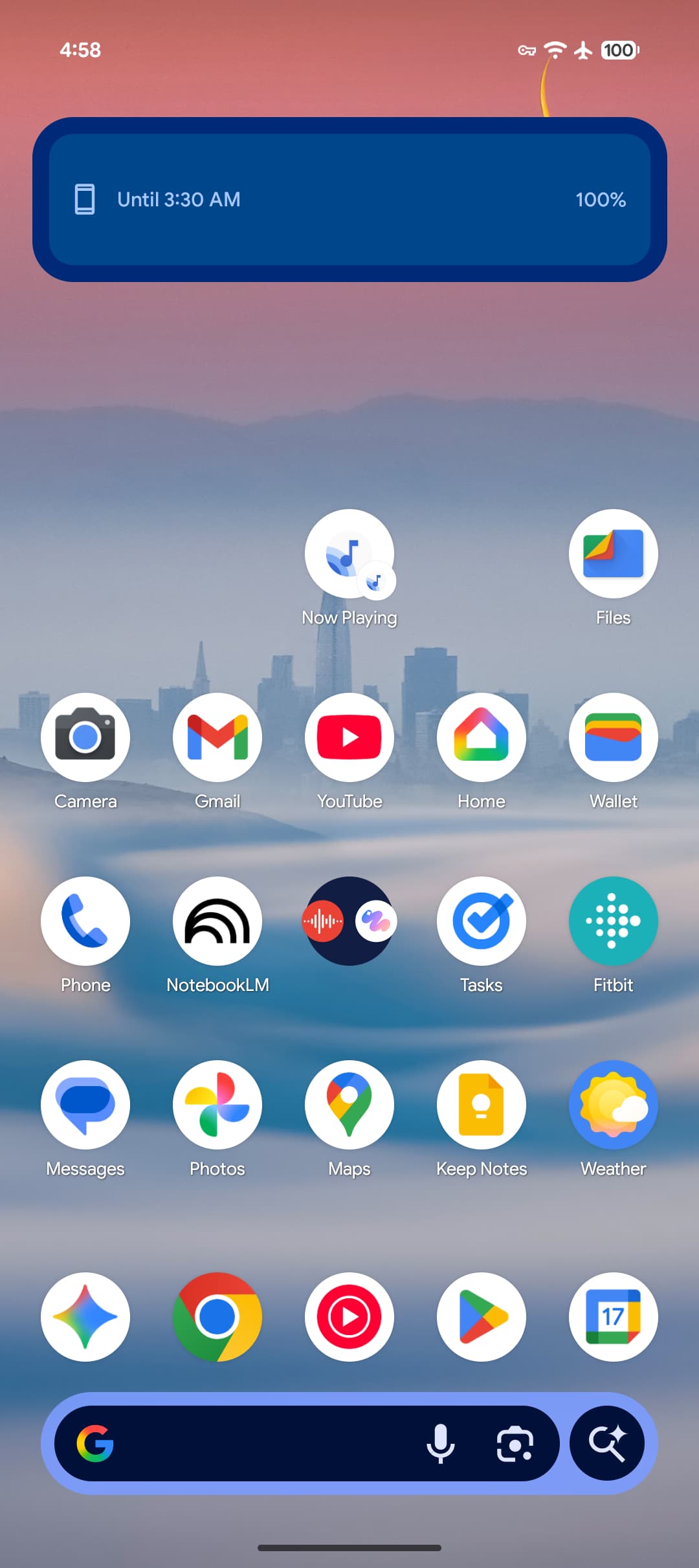
Task: Open the battery widget showing 100%
Action: click(x=349, y=199)
